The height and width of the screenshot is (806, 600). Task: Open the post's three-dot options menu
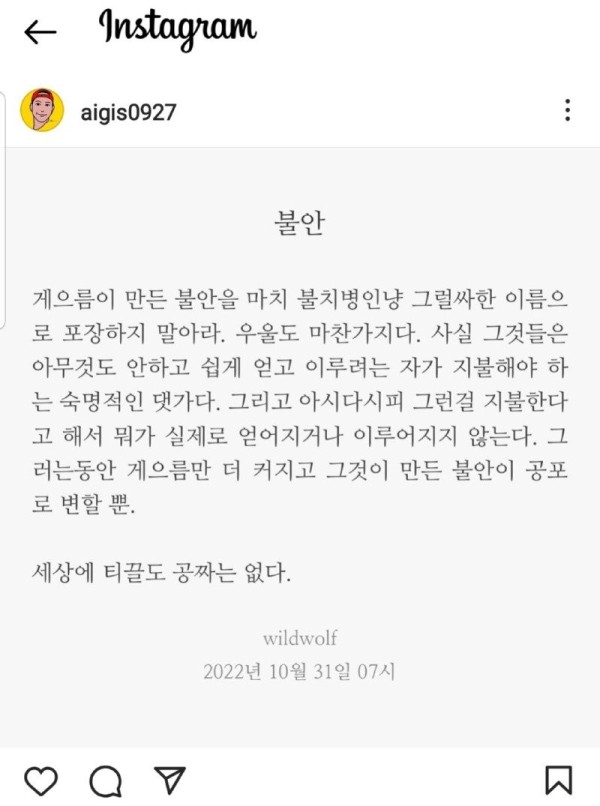(x=567, y=111)
